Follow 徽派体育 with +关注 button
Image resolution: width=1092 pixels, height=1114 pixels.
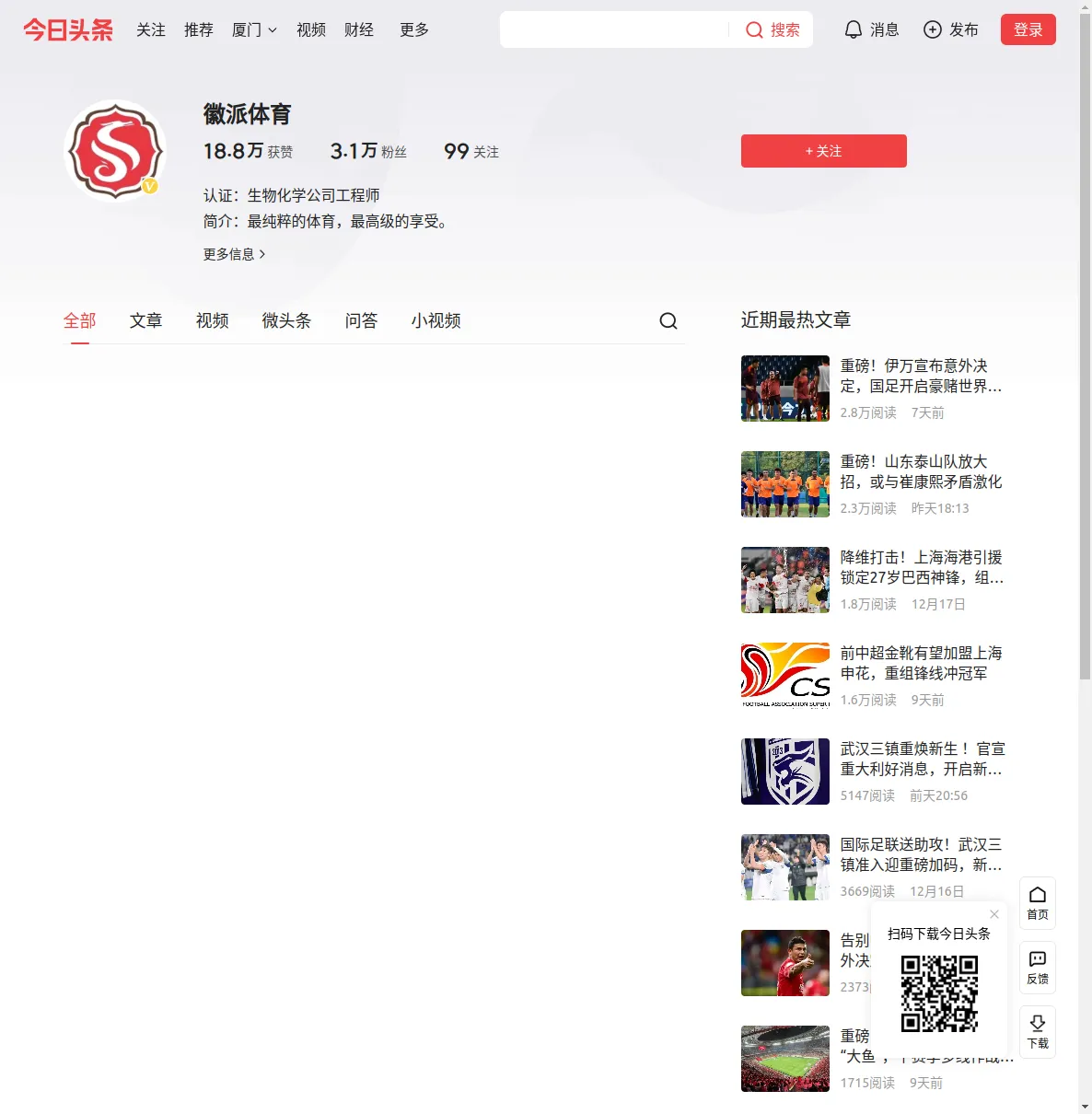coord(823,151)
